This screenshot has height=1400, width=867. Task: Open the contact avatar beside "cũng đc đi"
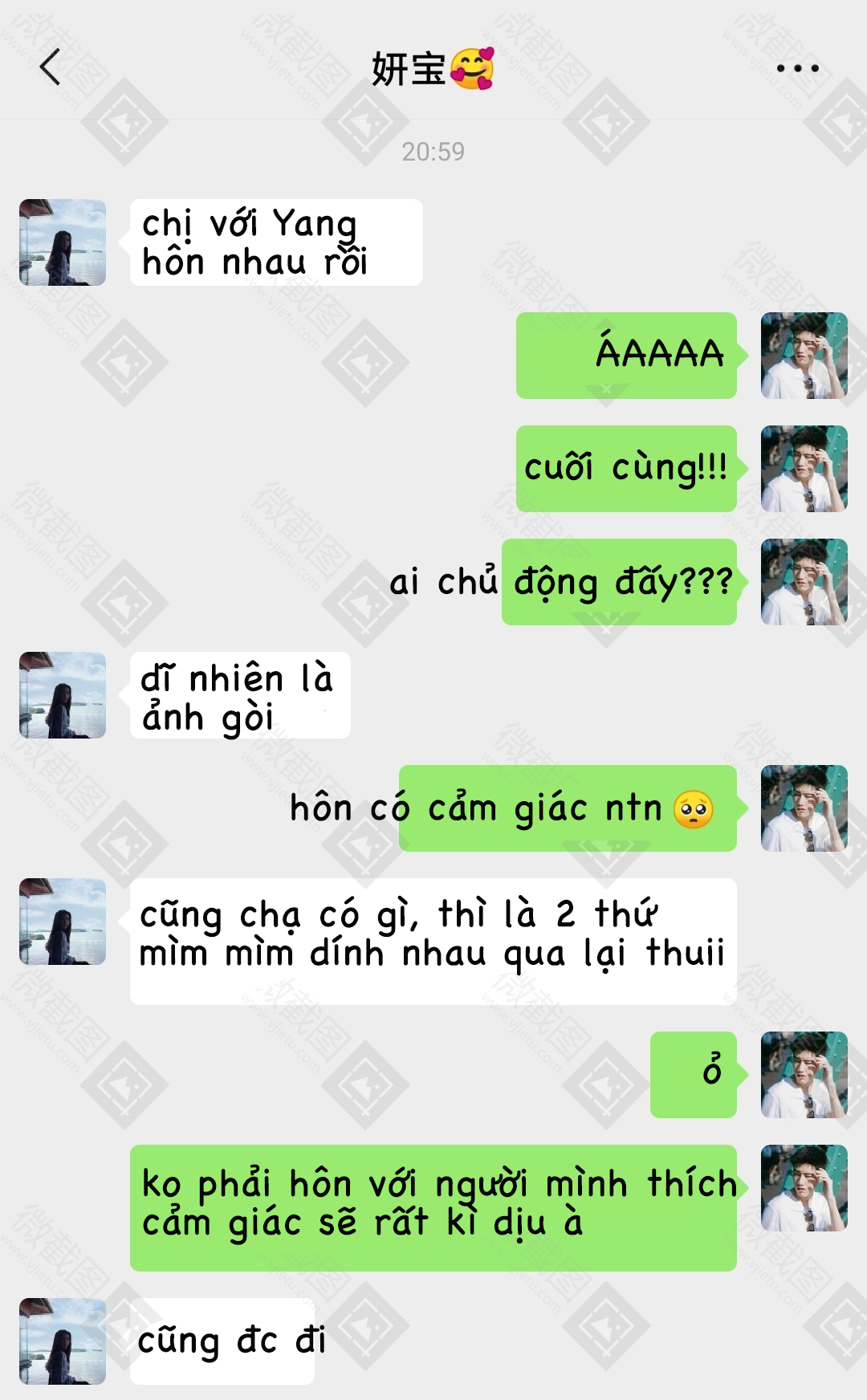pyautogui.click(x=63, y=1341)
